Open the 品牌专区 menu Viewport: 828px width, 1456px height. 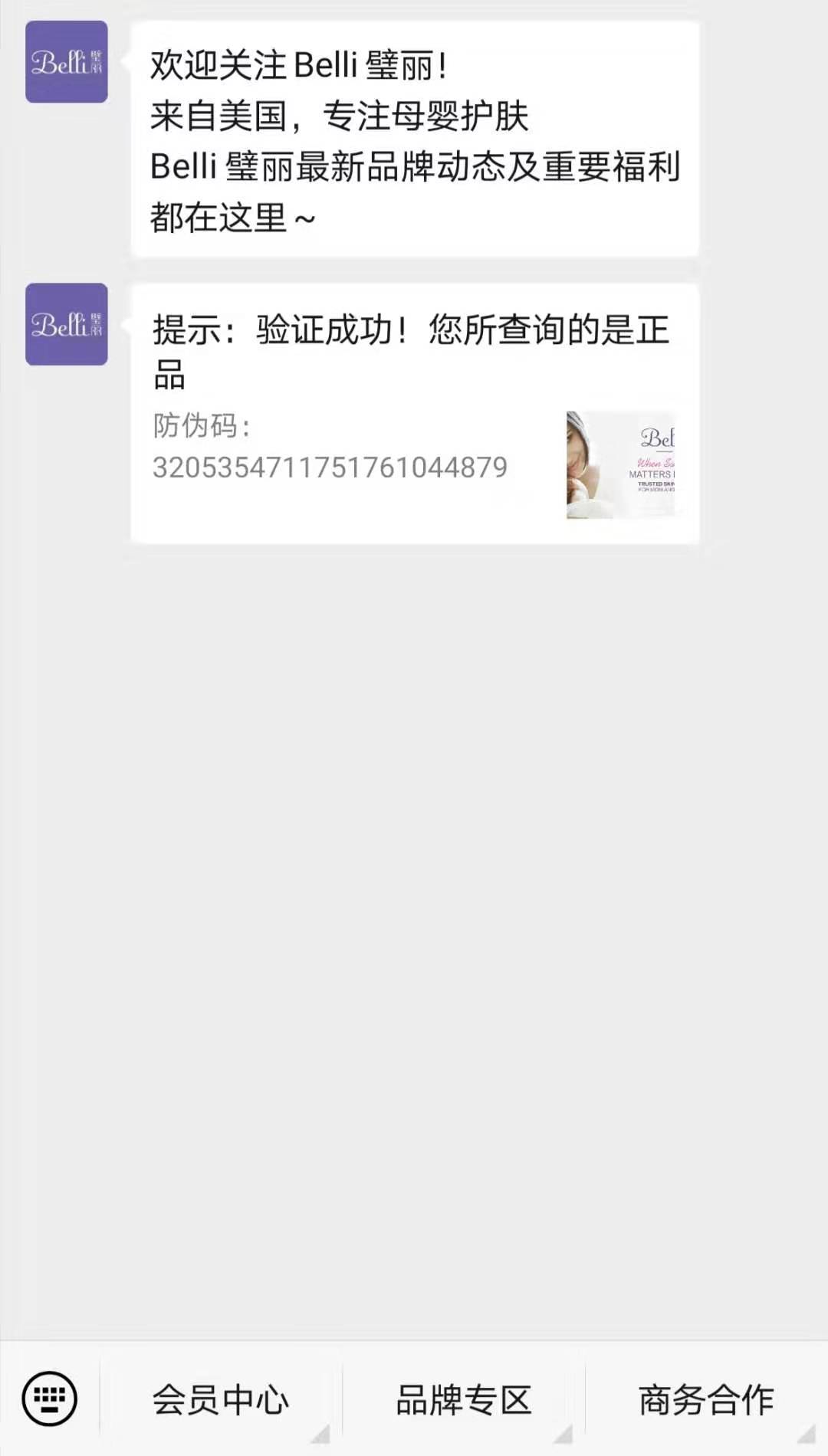tap(464, 1400)
